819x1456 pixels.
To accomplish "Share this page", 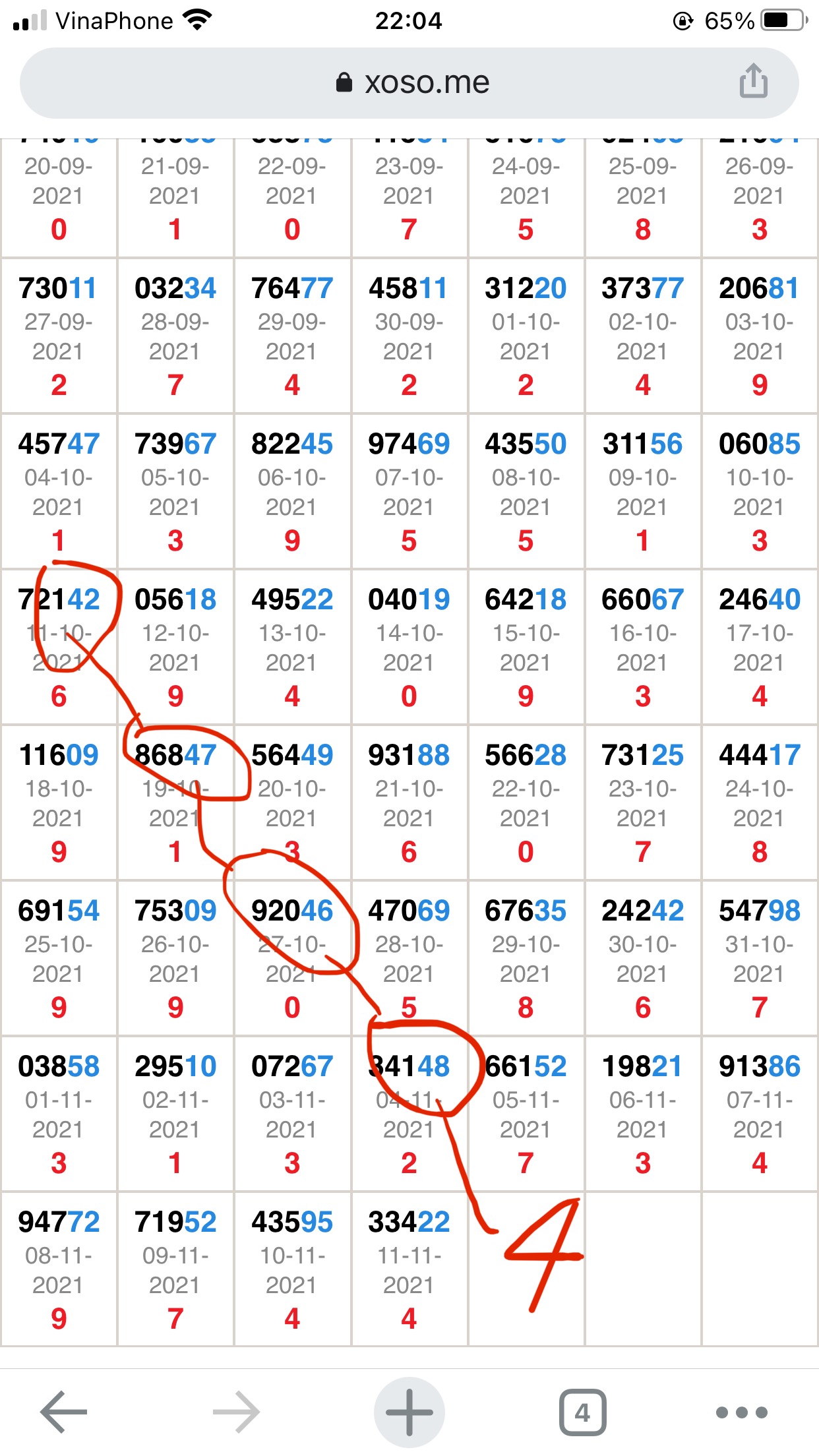I will 753,82.
